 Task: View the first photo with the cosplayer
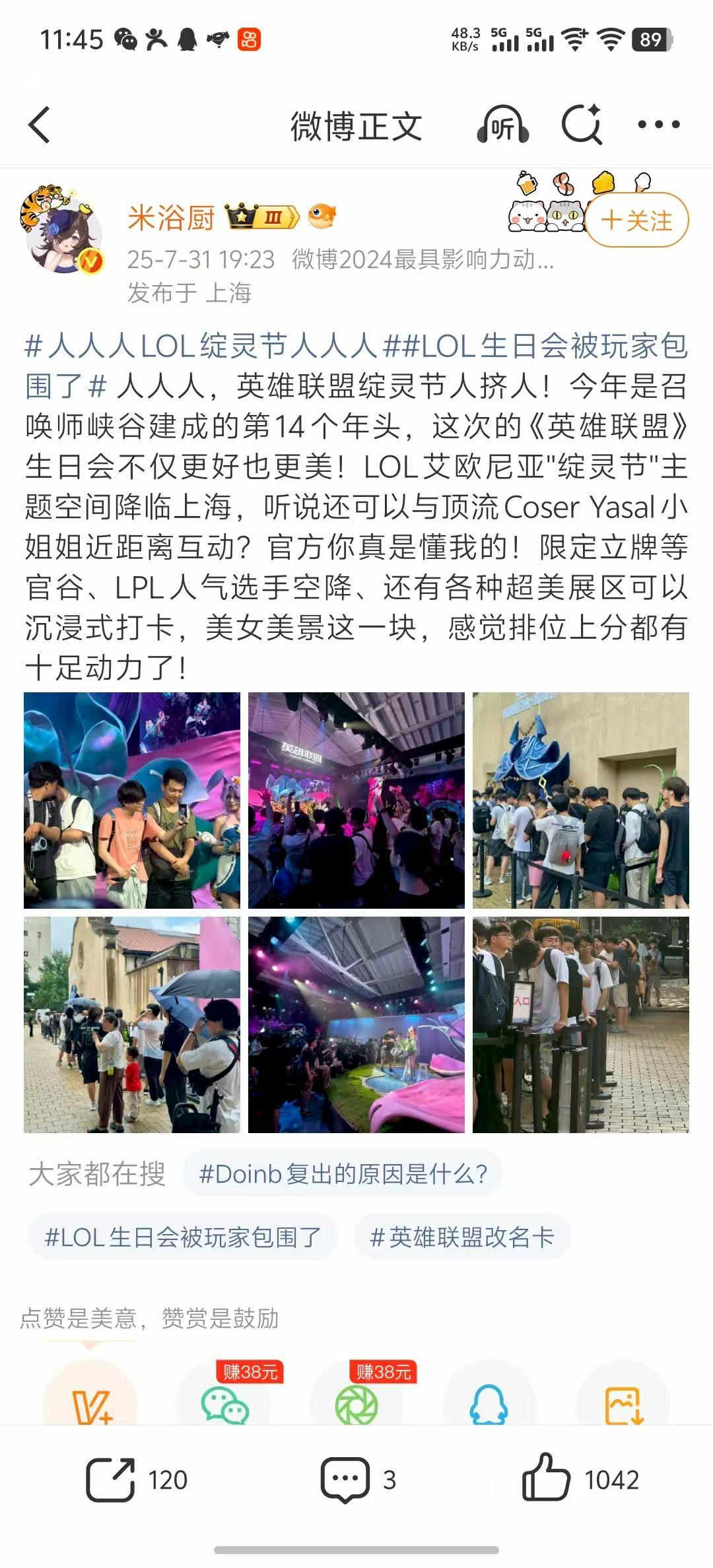(x=132, y=800)
